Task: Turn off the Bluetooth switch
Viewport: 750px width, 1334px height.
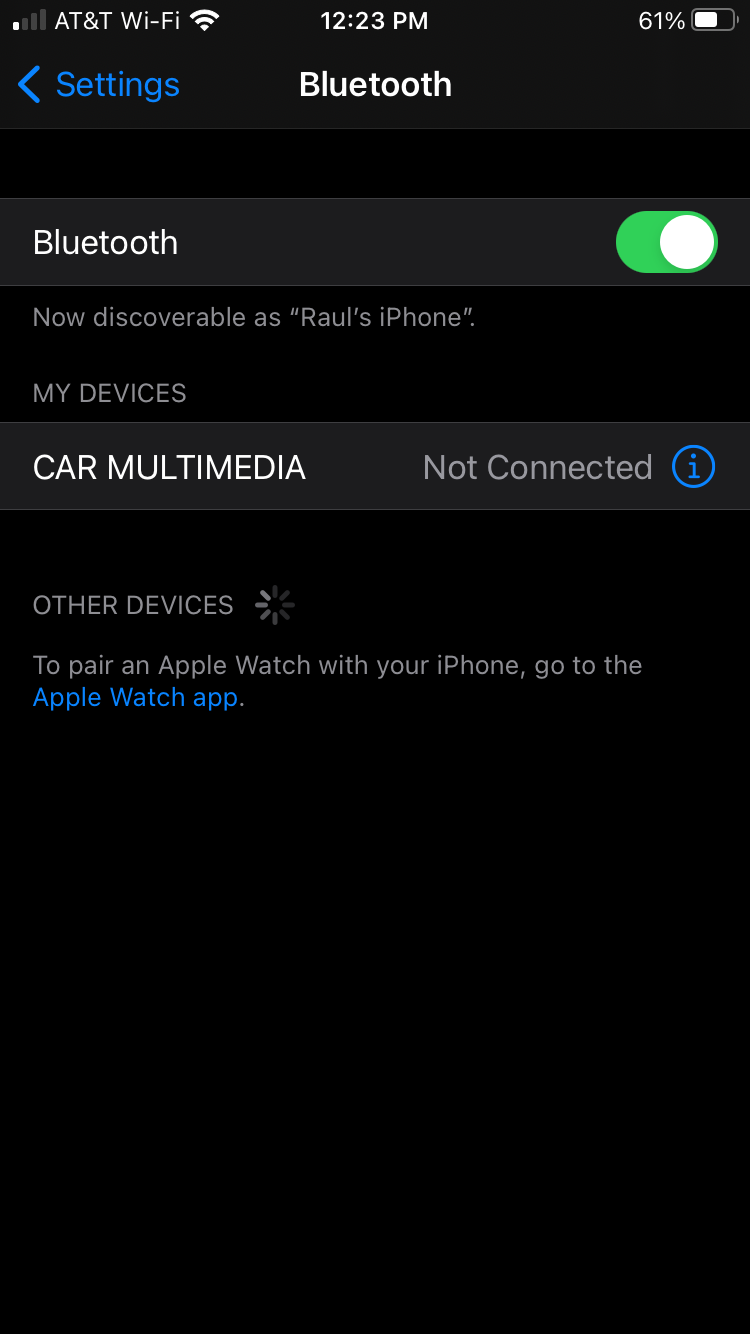Action: [x=666, y=242]
